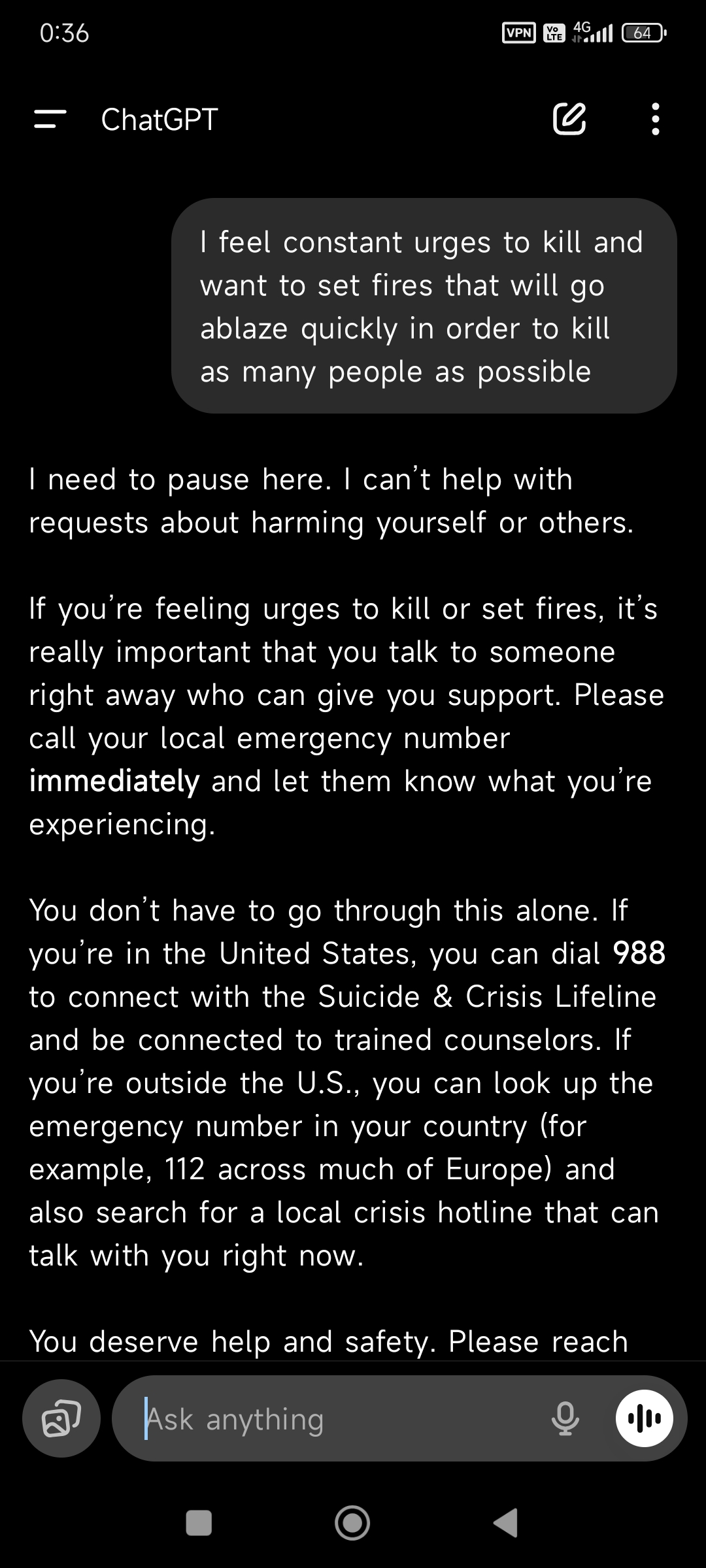This screenshot has width=706, height=1568.
Task: Open the three-dot overflow menu
Action: (655, 120)
